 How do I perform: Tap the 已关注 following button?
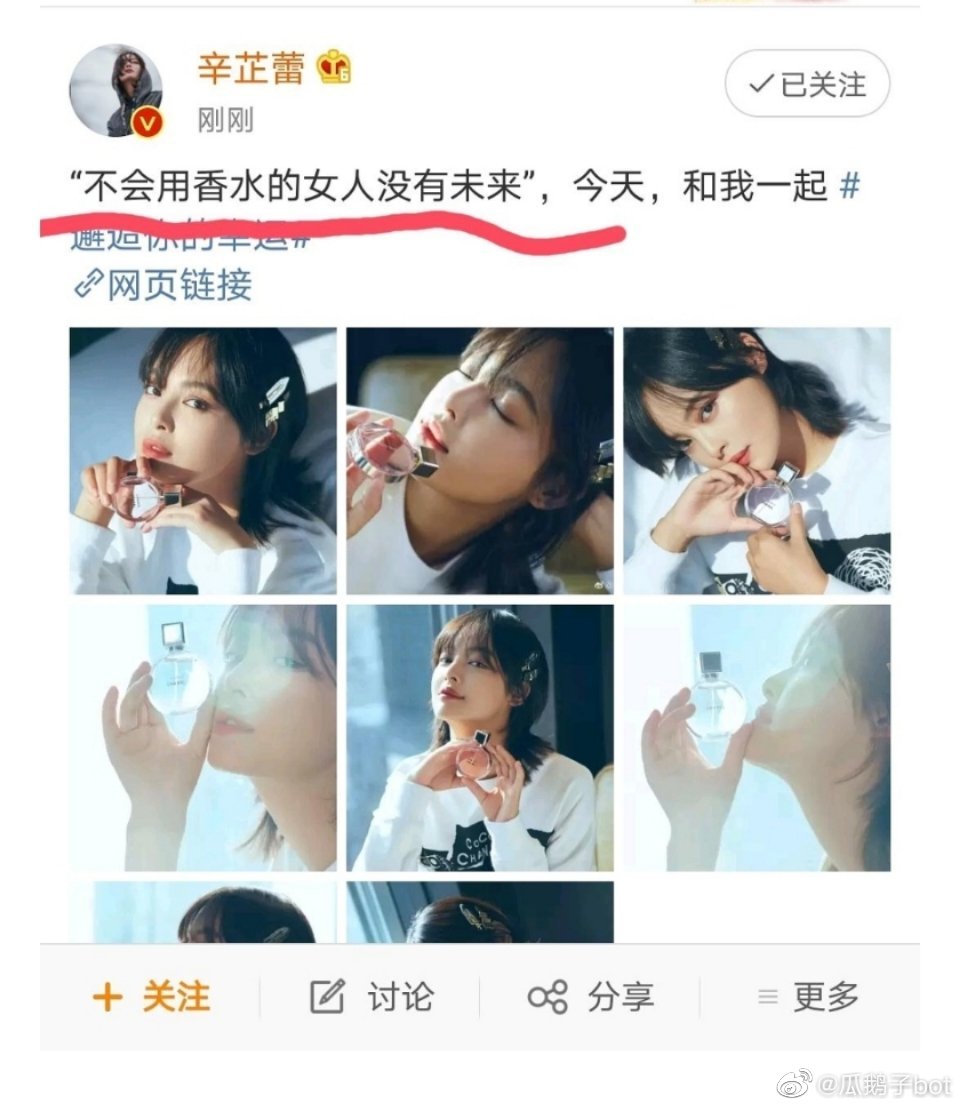807,85
